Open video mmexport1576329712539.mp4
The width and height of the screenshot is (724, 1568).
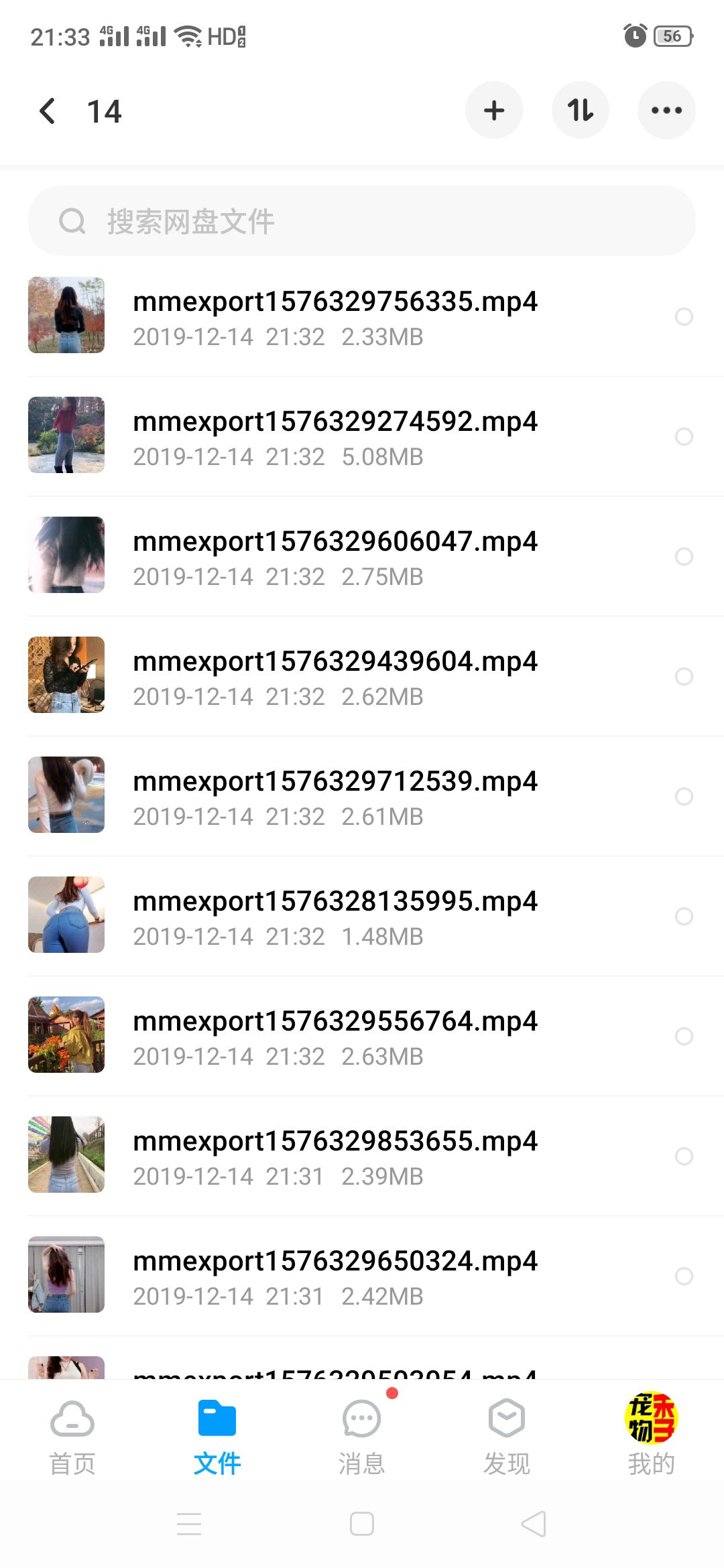pyautogui.click(x=335, y=796)
